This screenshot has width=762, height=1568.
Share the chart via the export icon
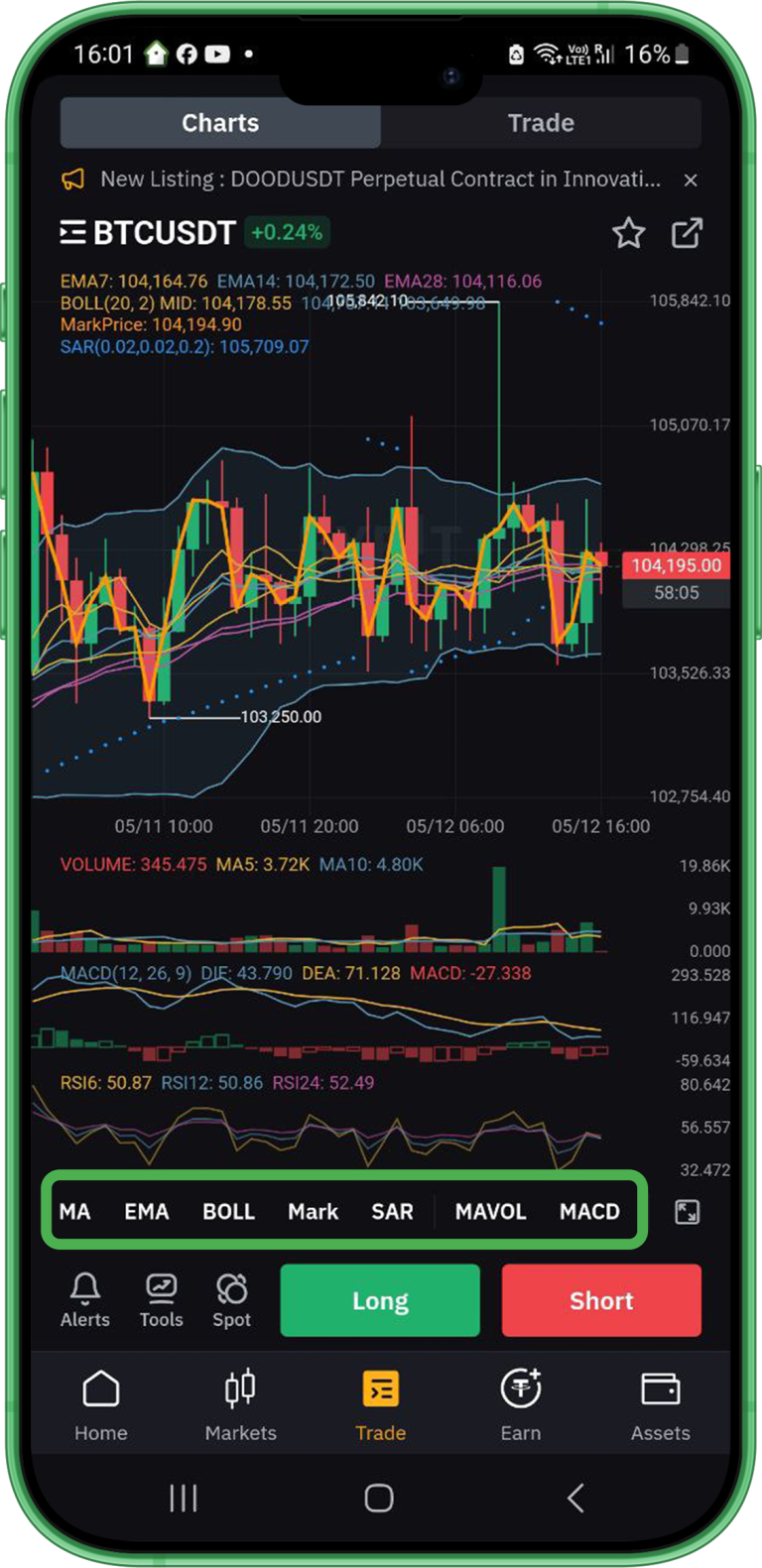click(687, 233)
